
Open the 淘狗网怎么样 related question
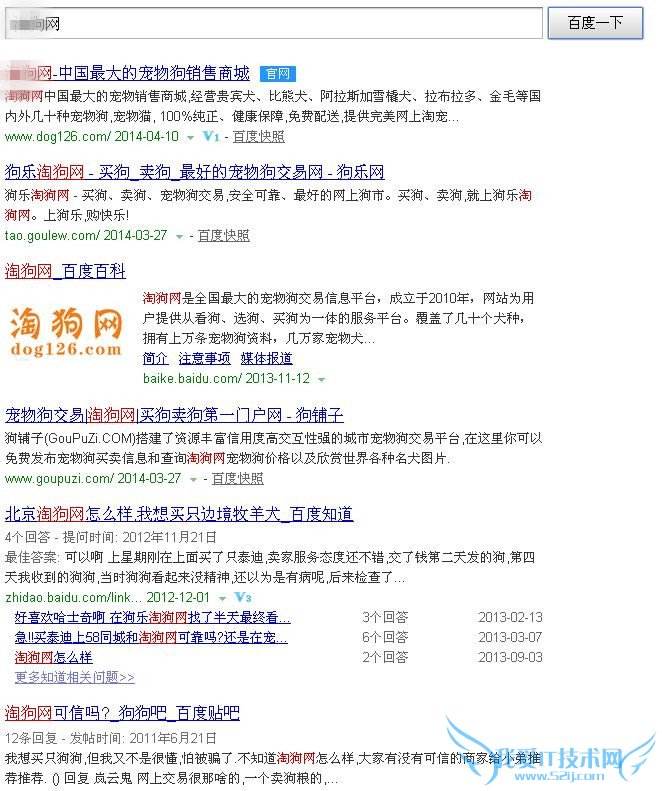click(53, 657)
